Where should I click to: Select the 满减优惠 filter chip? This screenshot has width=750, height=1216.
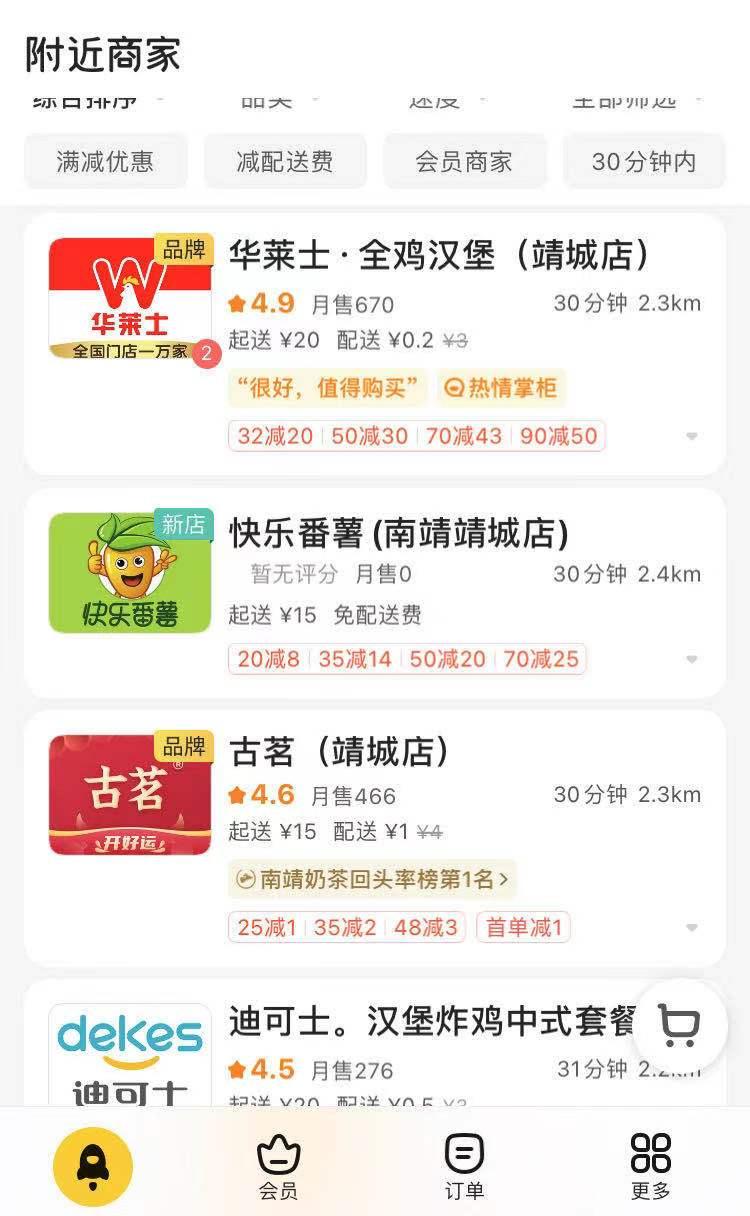tap(105, 162)
